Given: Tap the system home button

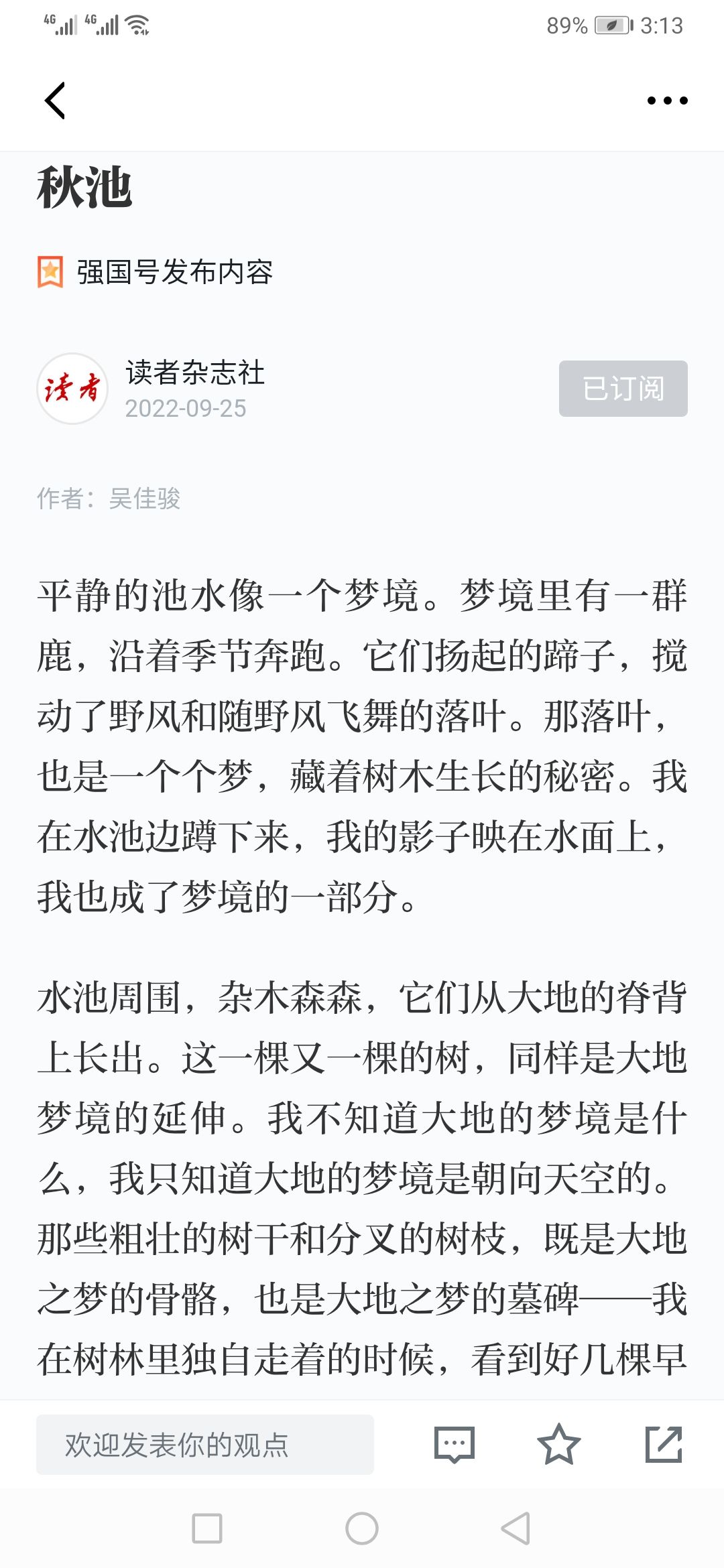Looking at the screenshot, I should tap(362, 1528).
